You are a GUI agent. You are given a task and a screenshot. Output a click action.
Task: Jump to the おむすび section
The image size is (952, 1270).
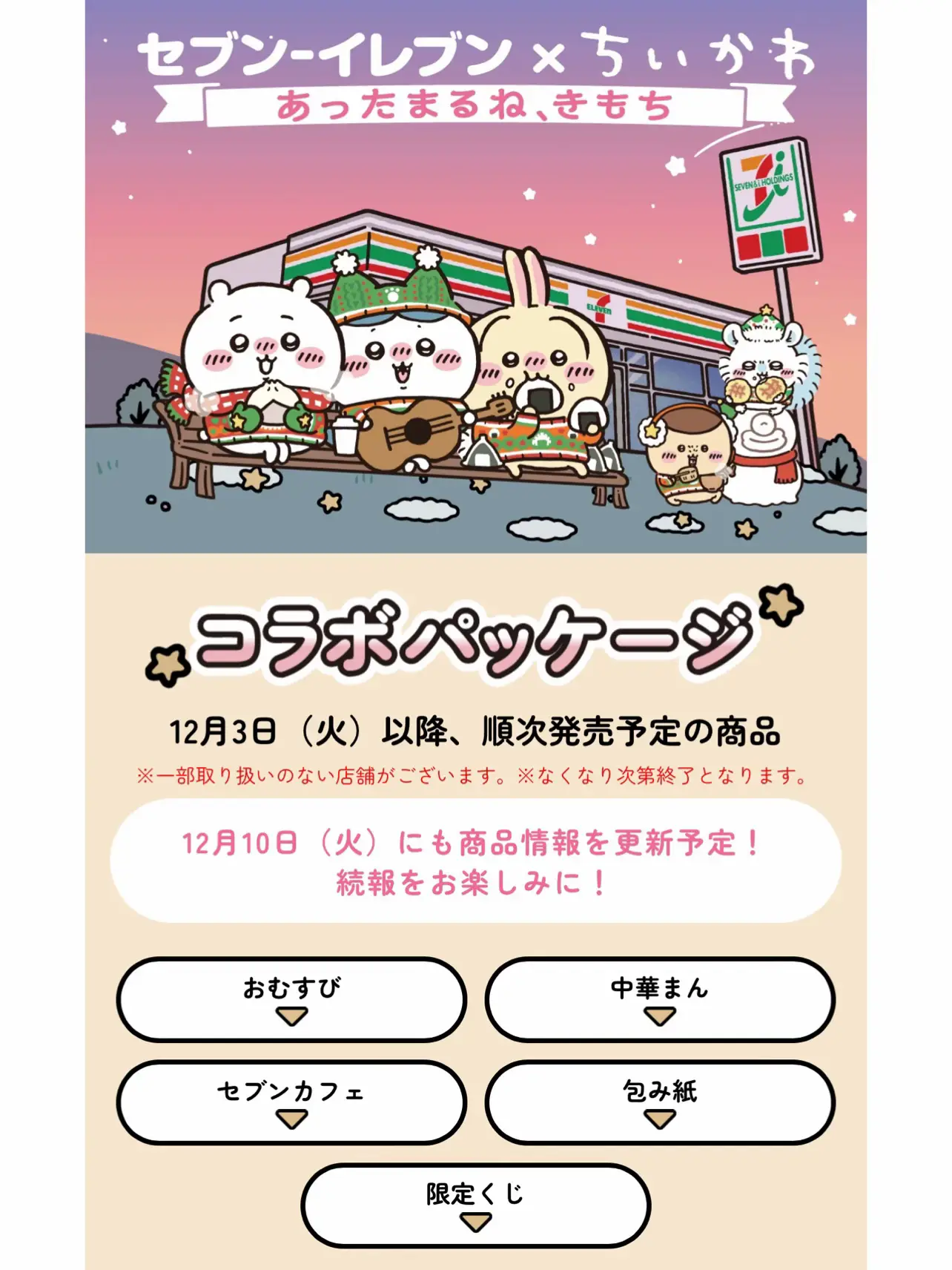[x=291, y=999]
